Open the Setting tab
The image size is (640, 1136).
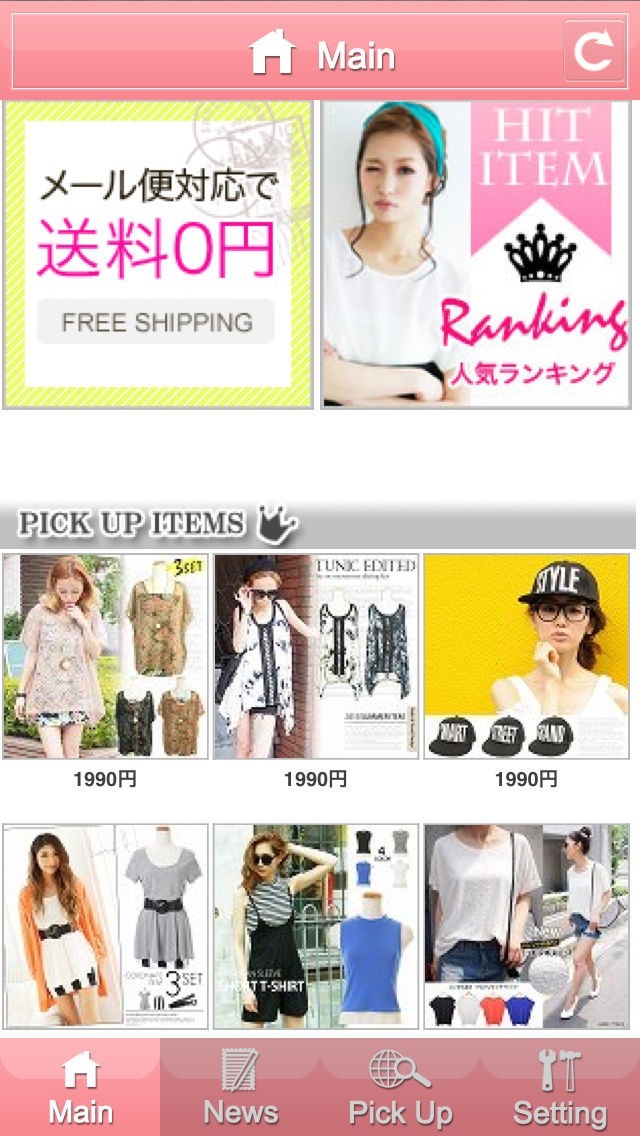point(560,1087)
